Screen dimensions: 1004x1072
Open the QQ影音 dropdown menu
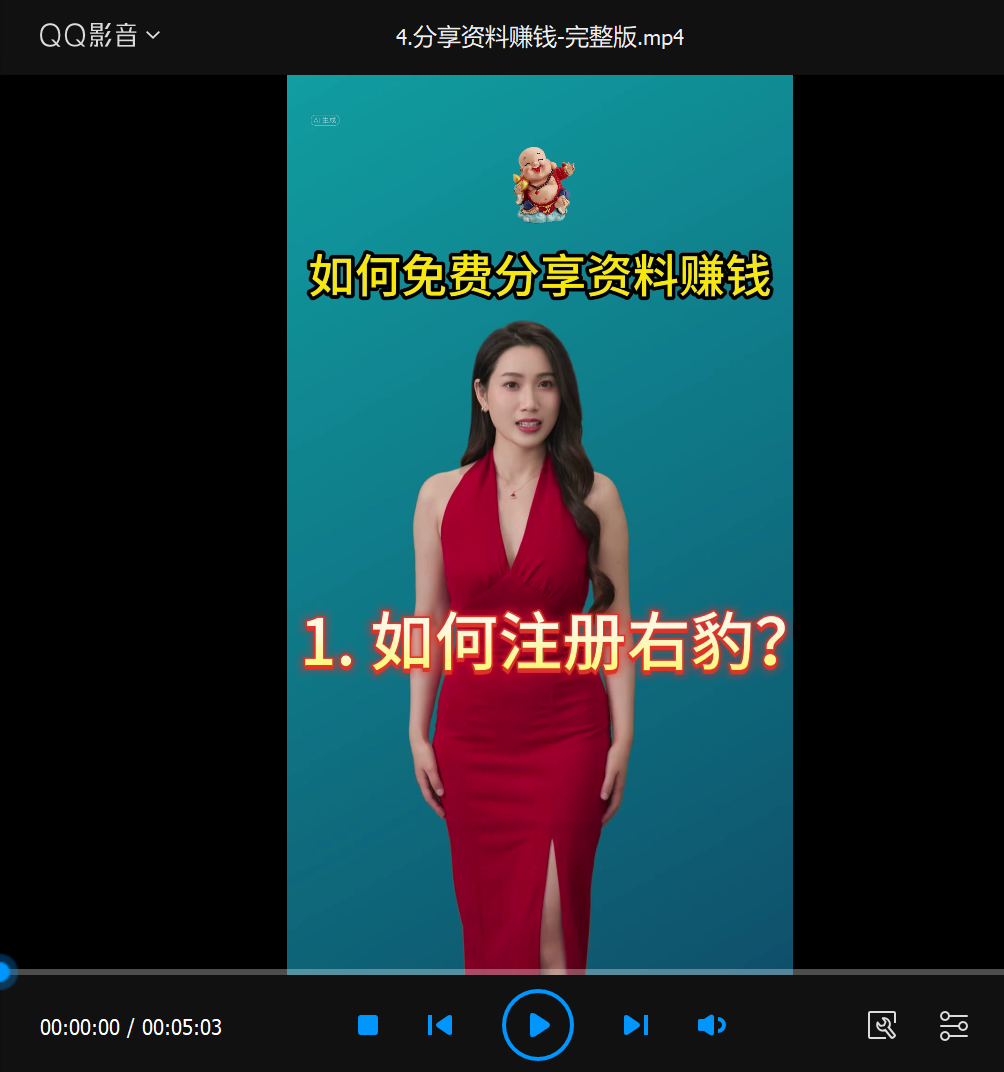100,36
